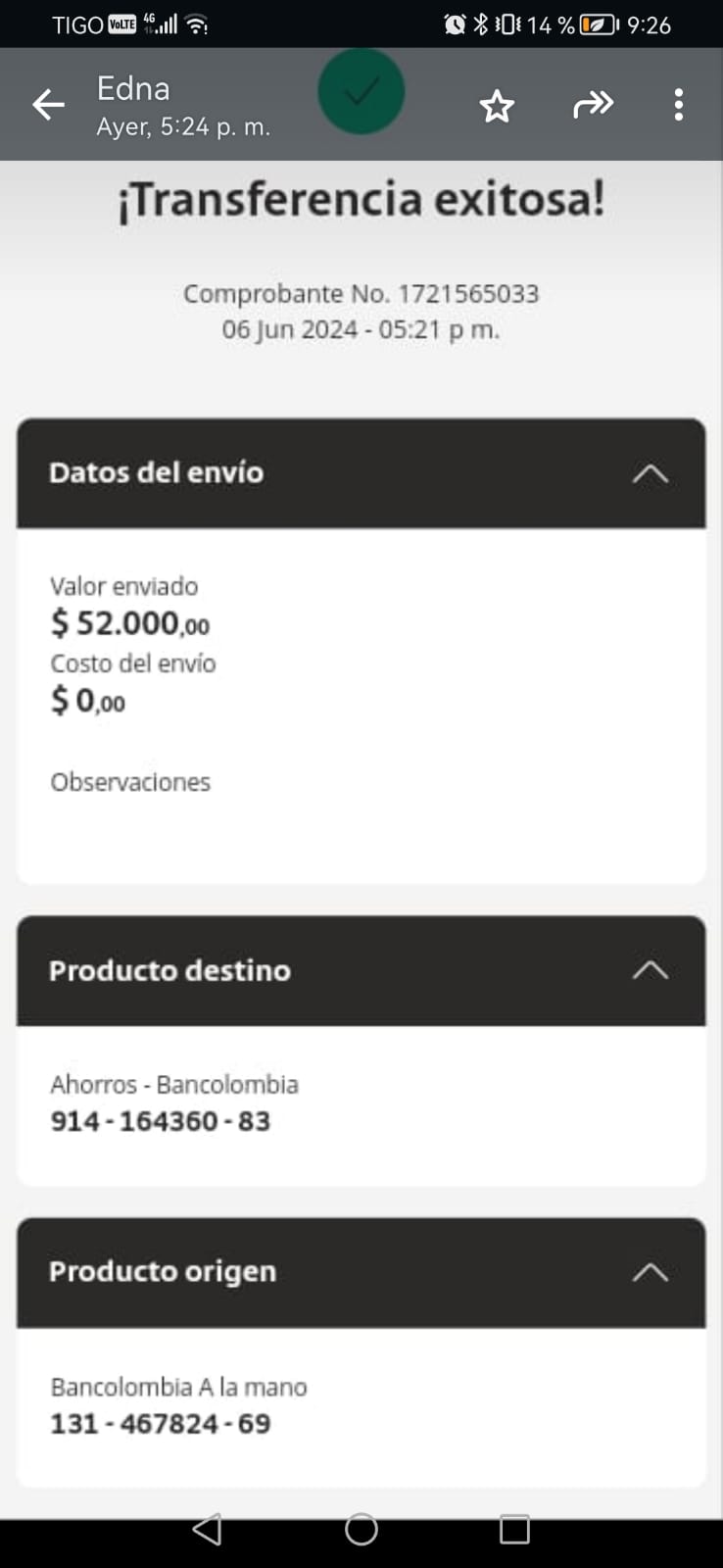Tap the system home button
723x1568 pixels.
361,1529
